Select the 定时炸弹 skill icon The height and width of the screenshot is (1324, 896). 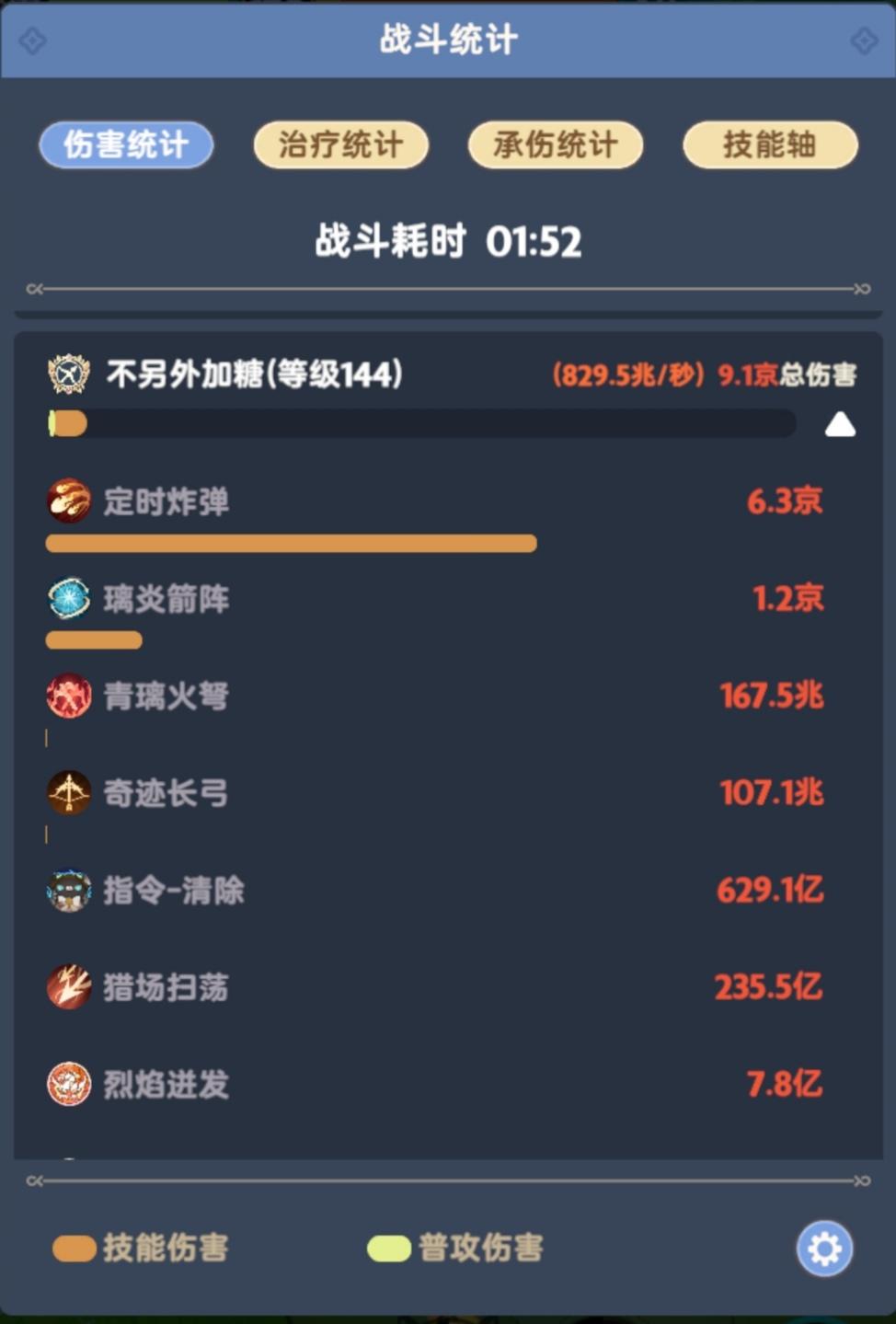[x=67, y=501]
